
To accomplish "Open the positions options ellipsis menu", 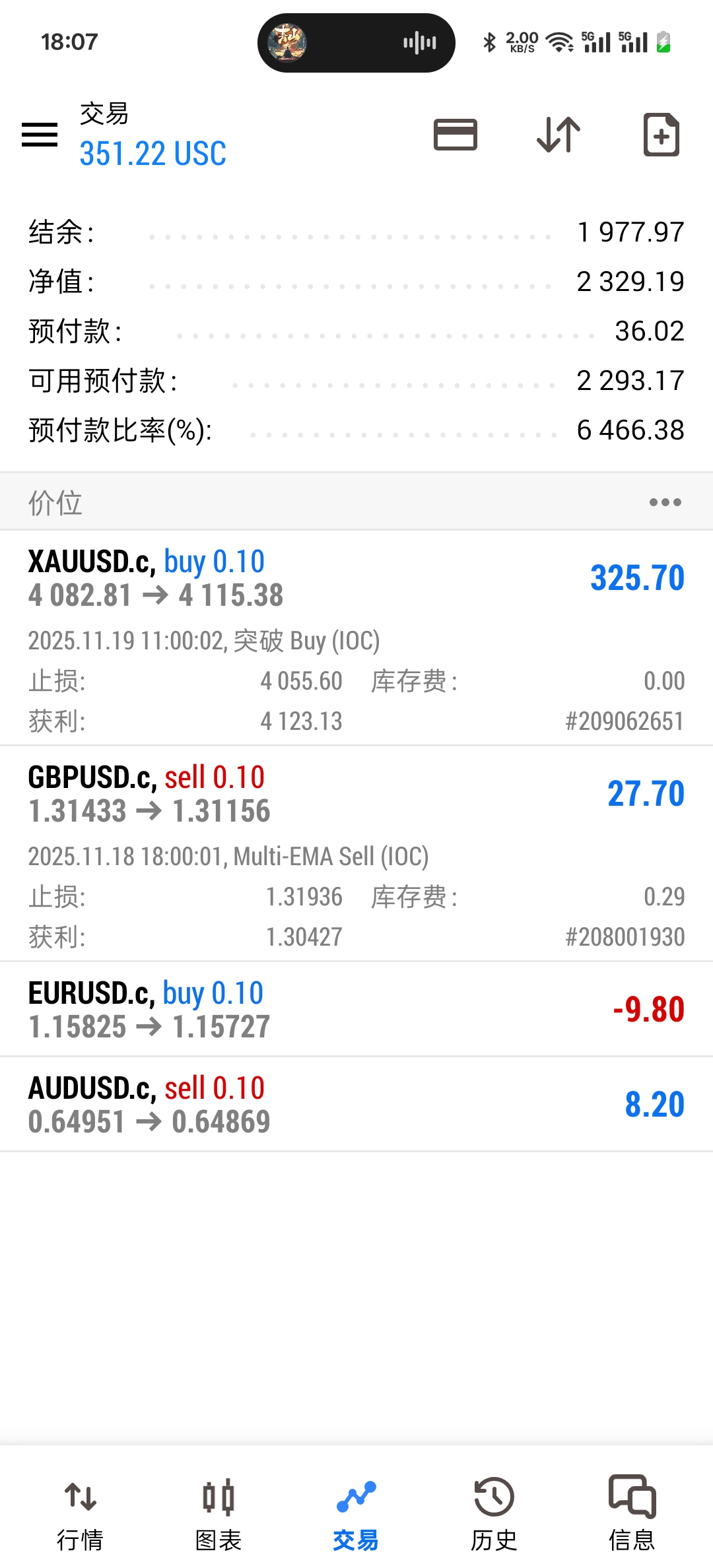I will (665, 502).
